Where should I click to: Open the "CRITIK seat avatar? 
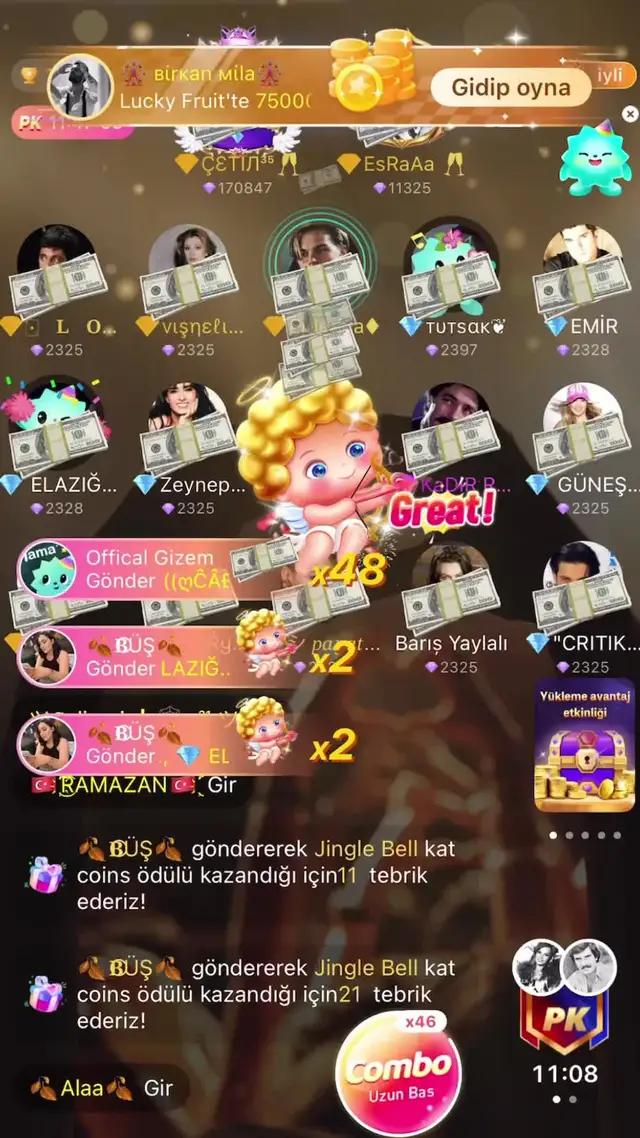582,580
